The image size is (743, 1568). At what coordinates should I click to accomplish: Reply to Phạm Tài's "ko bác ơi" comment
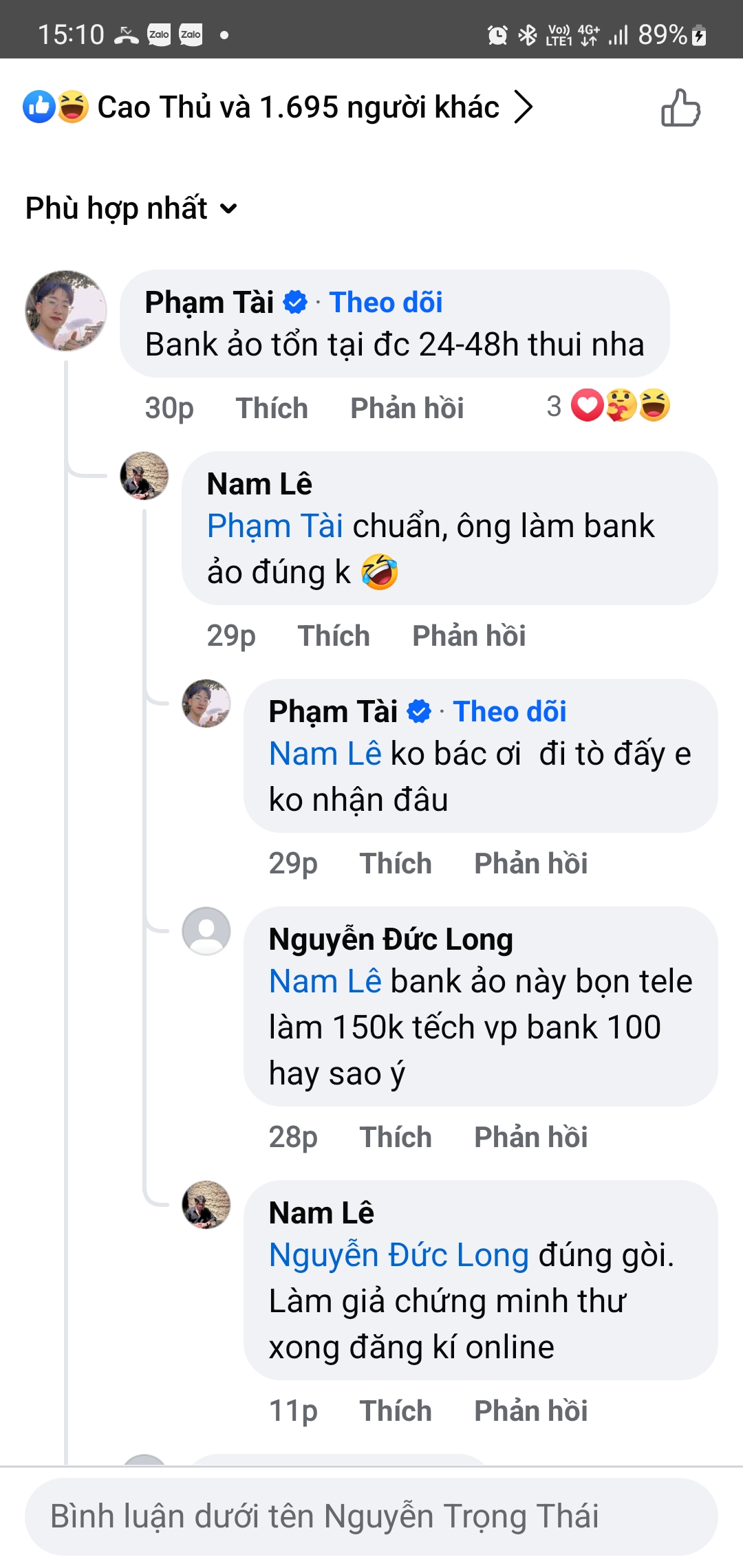530,863
